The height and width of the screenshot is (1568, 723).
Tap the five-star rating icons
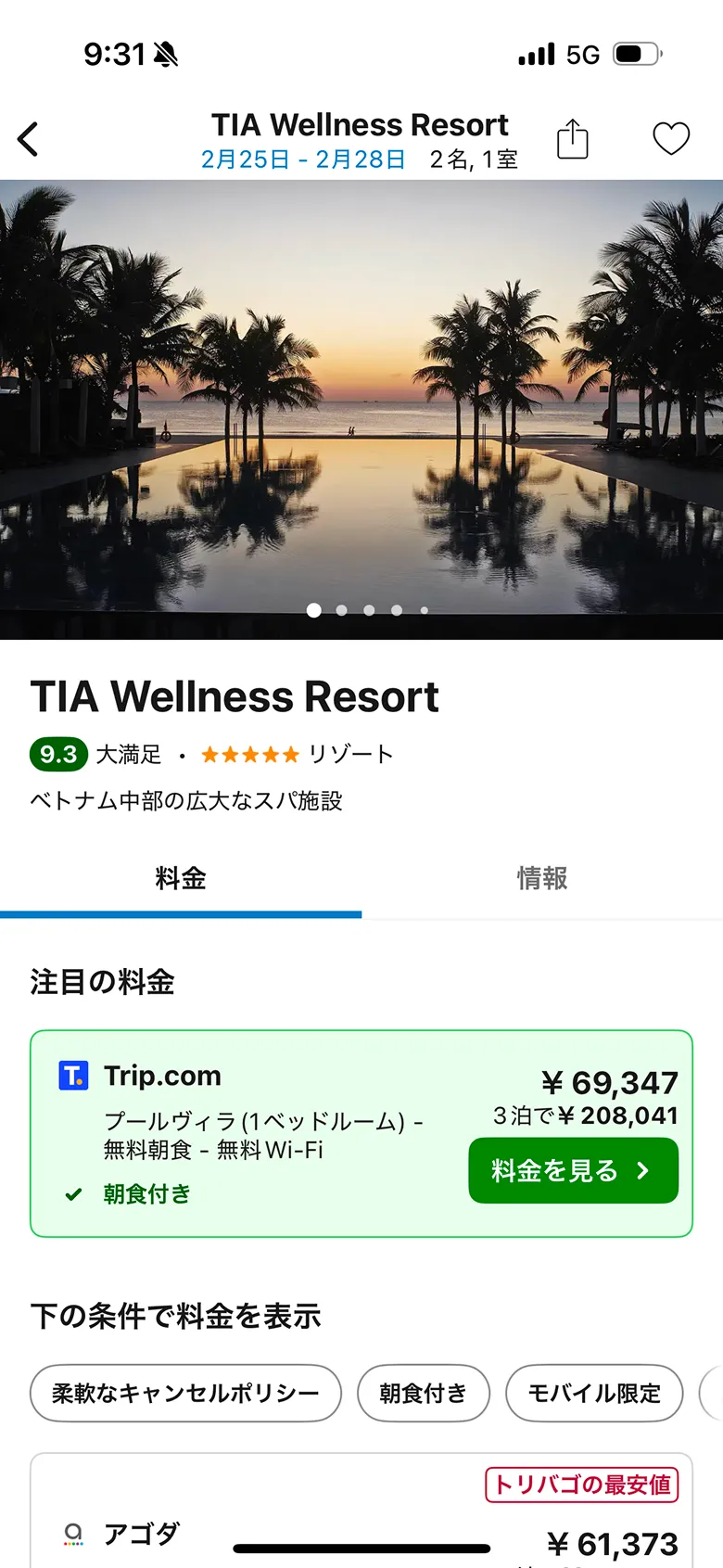[x=248, y=754]
